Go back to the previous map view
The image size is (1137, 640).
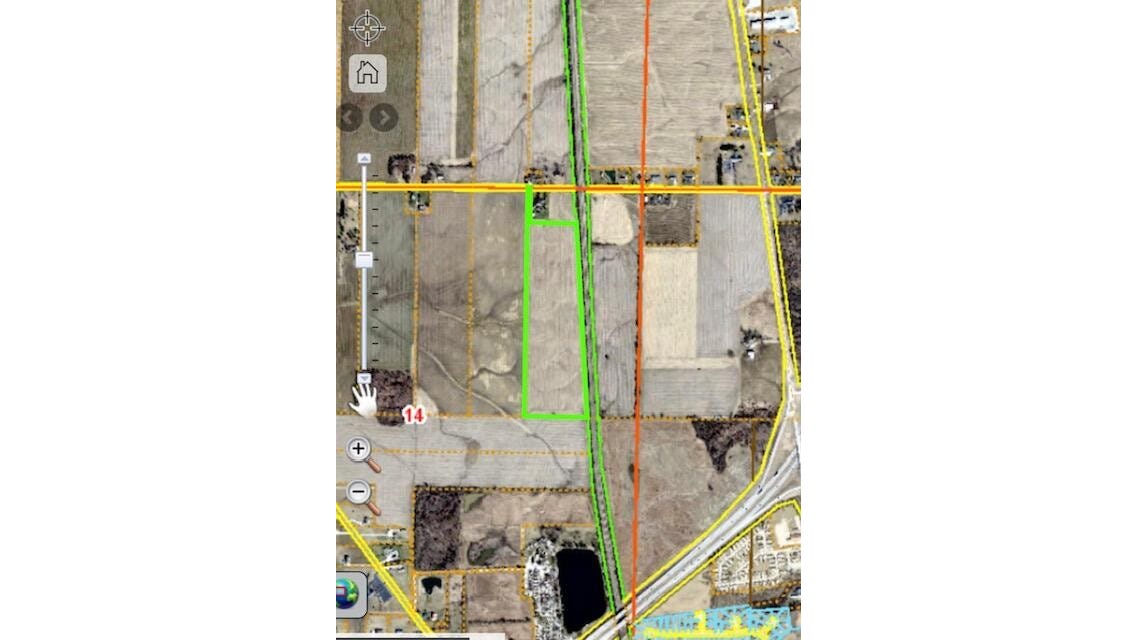(349, 118)
